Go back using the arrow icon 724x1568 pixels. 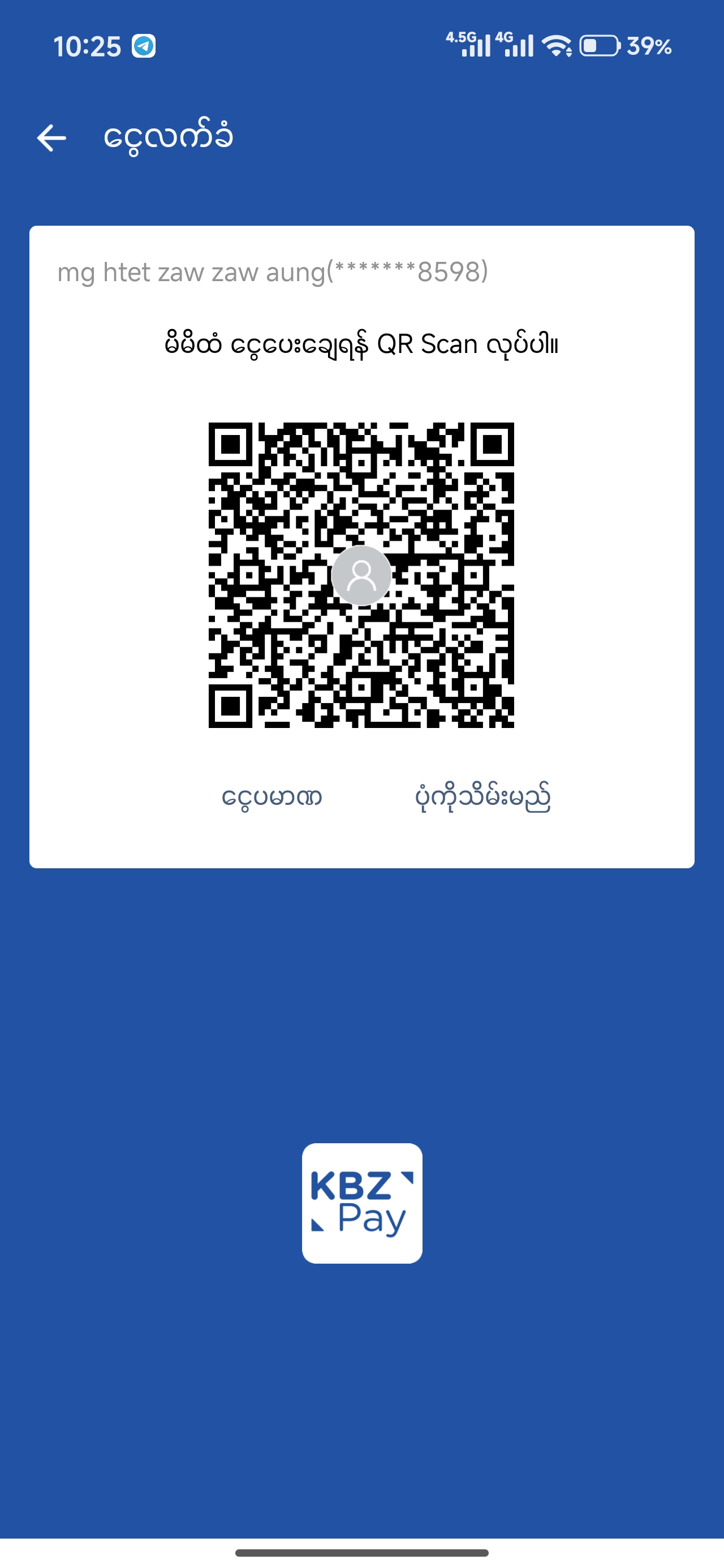tap(52, 137)
